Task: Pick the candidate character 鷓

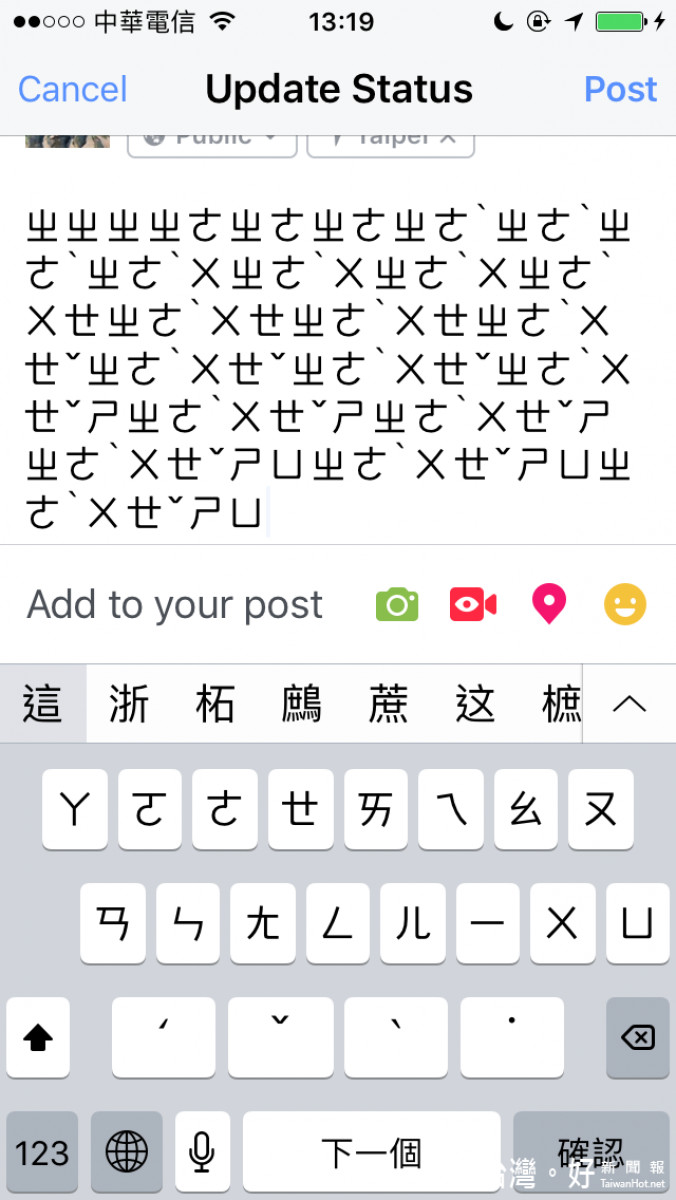Action: 302,704
